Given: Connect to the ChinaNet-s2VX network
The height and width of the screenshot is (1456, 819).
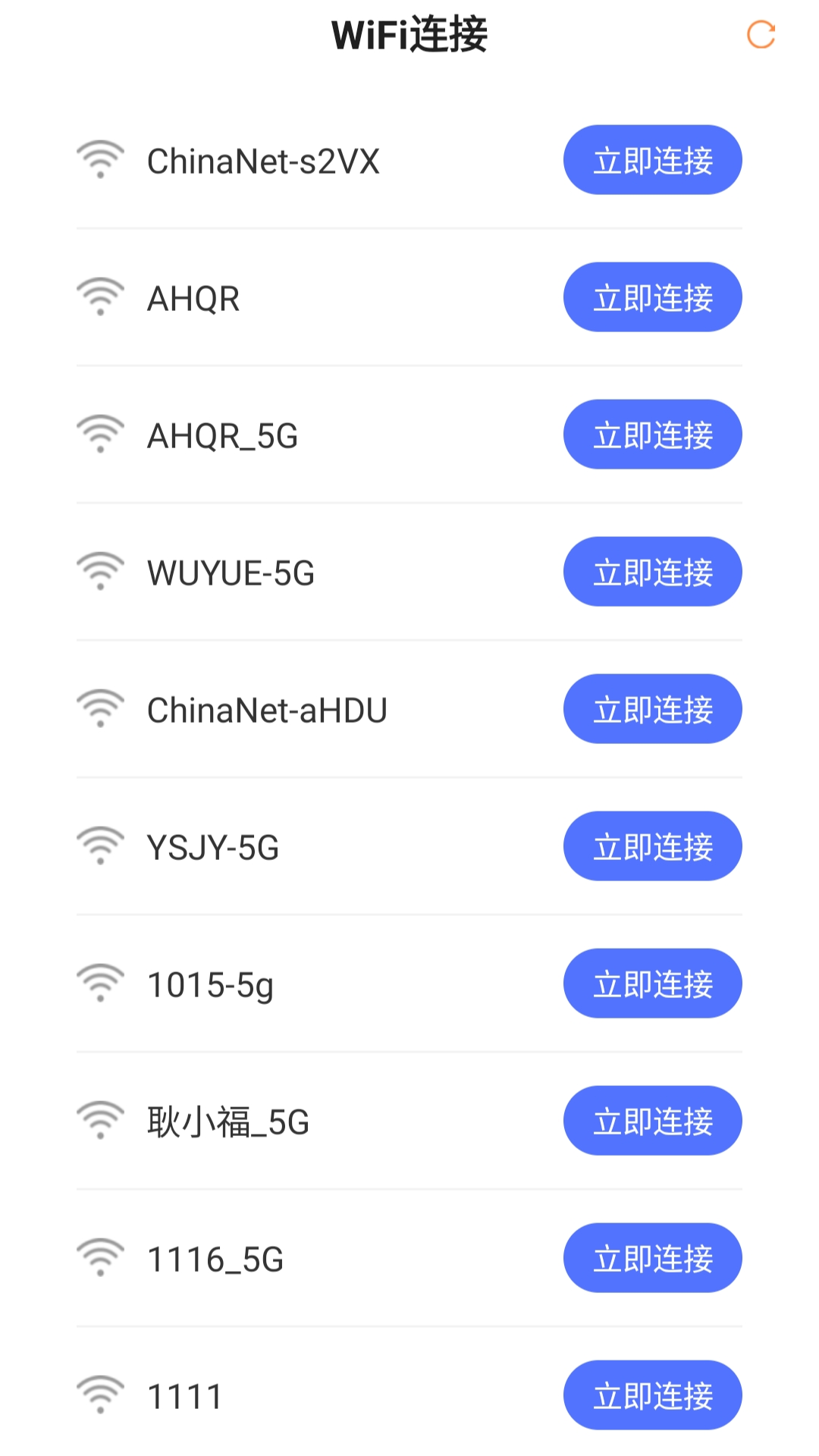Looking at the screenshot, I should [651, 160].
